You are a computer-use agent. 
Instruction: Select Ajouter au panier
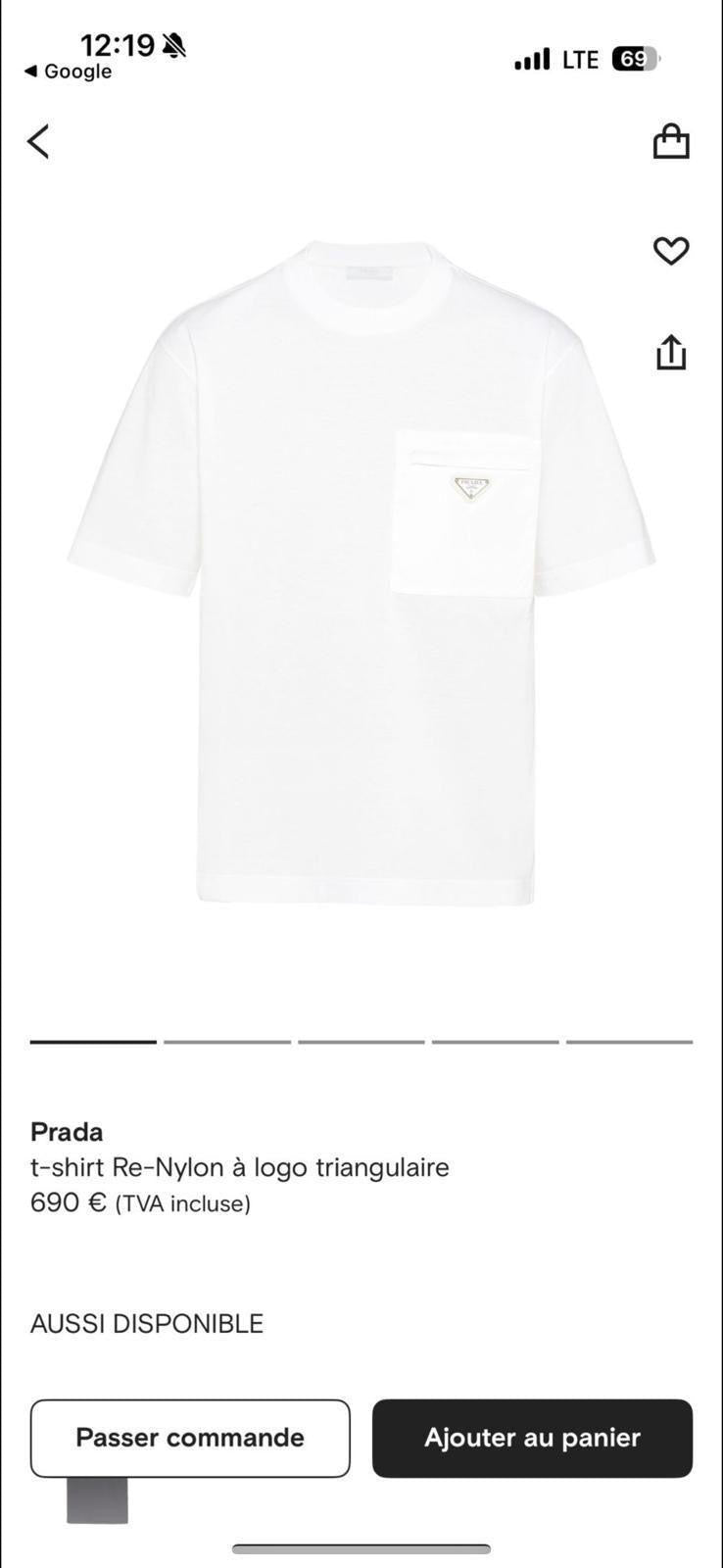point(532,1438)
